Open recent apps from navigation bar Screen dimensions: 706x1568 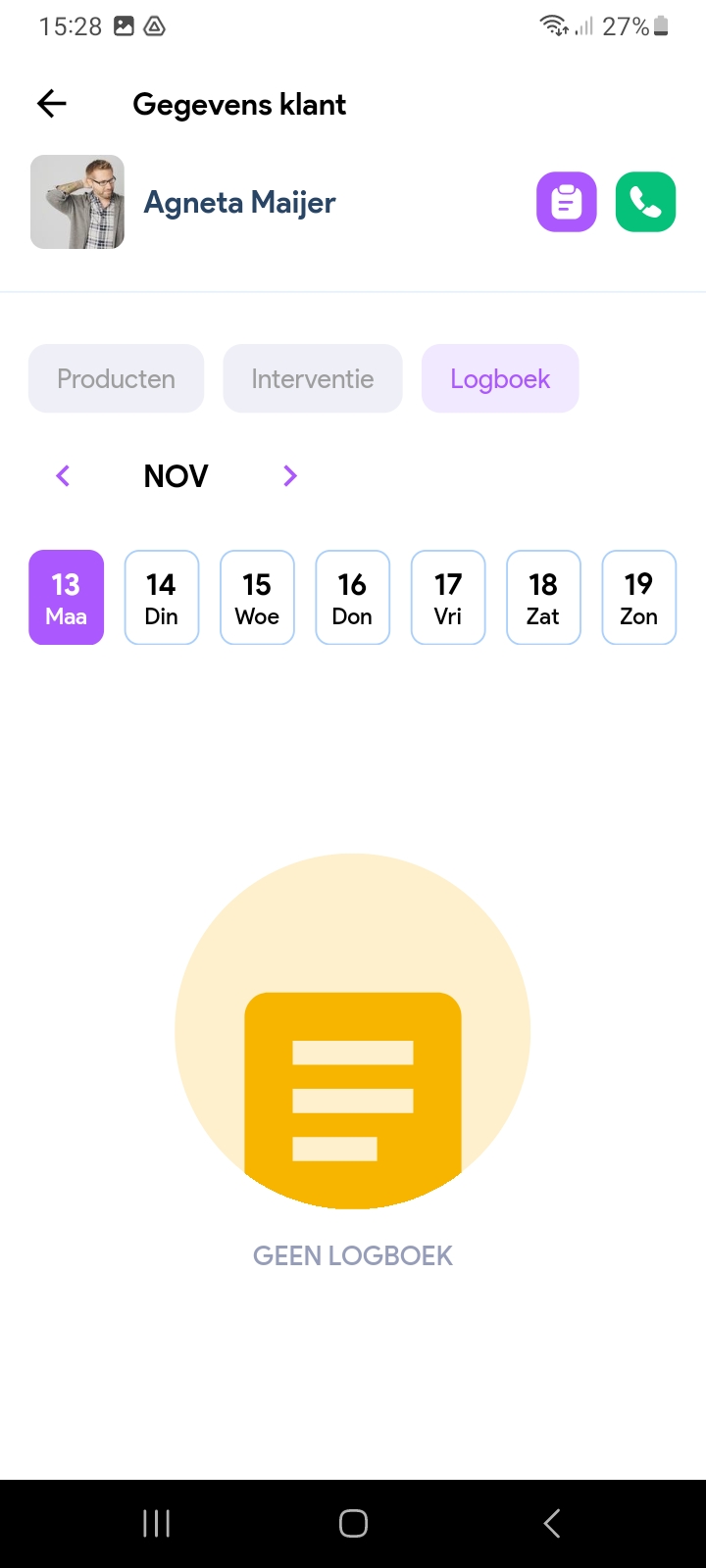tap(157, 1523)
